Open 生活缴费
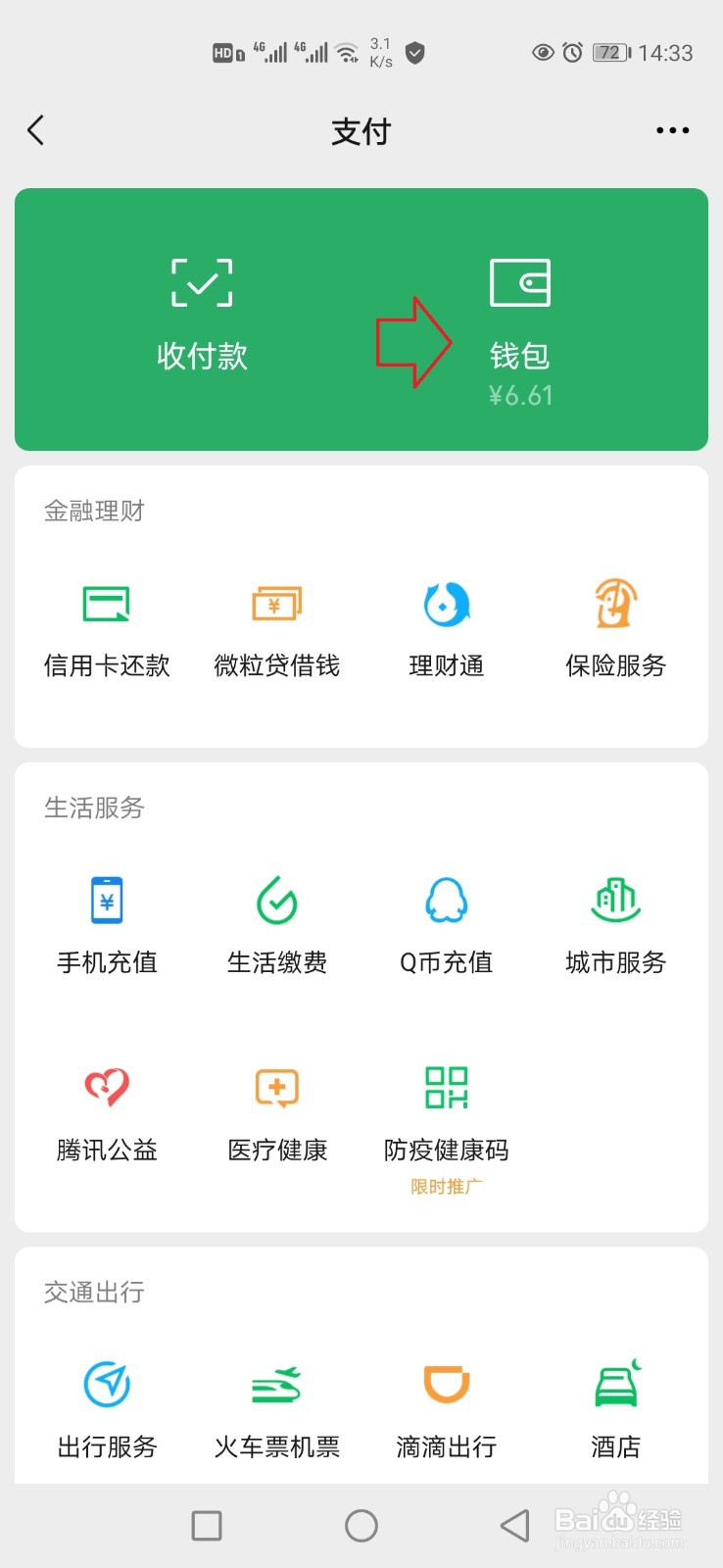723x1568 pixels. click(x=277, y=927)
